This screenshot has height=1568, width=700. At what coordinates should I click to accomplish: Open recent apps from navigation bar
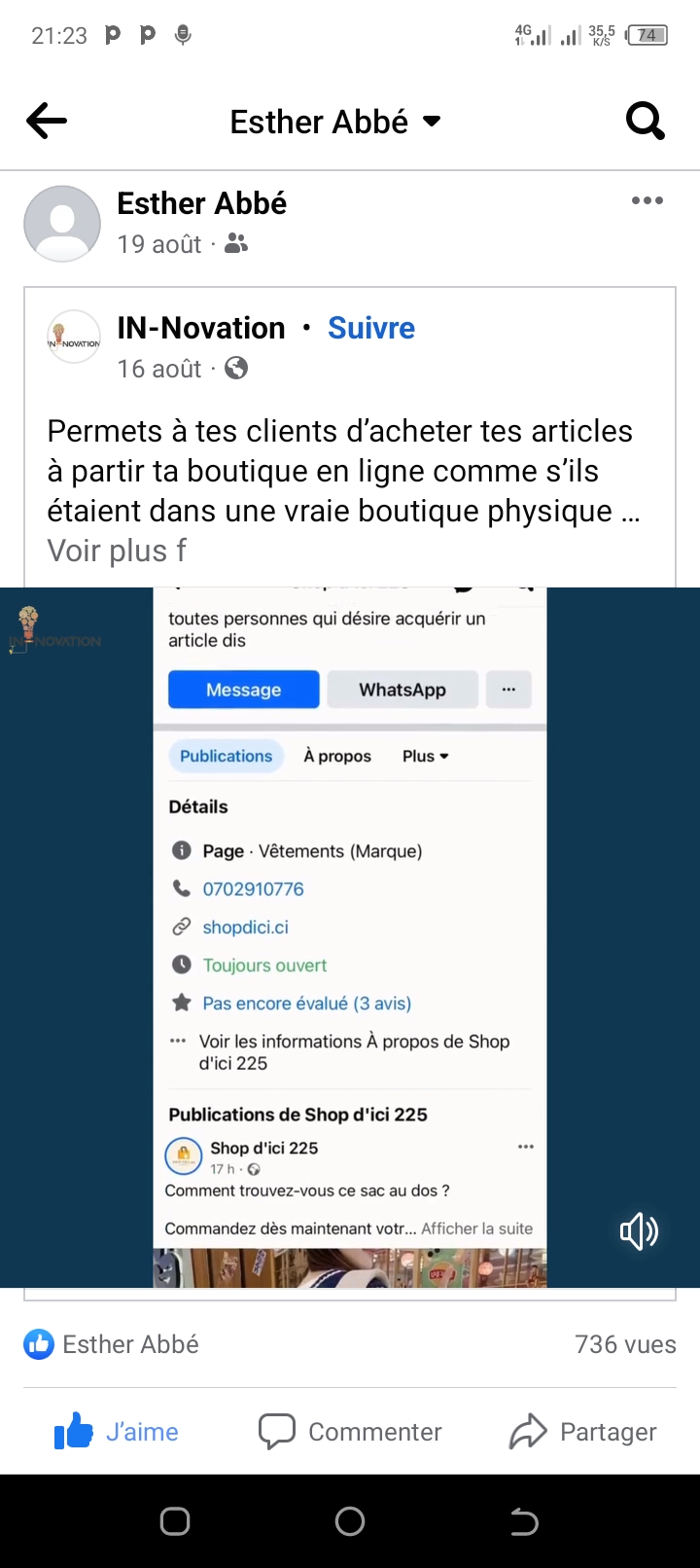(175, 1521)
